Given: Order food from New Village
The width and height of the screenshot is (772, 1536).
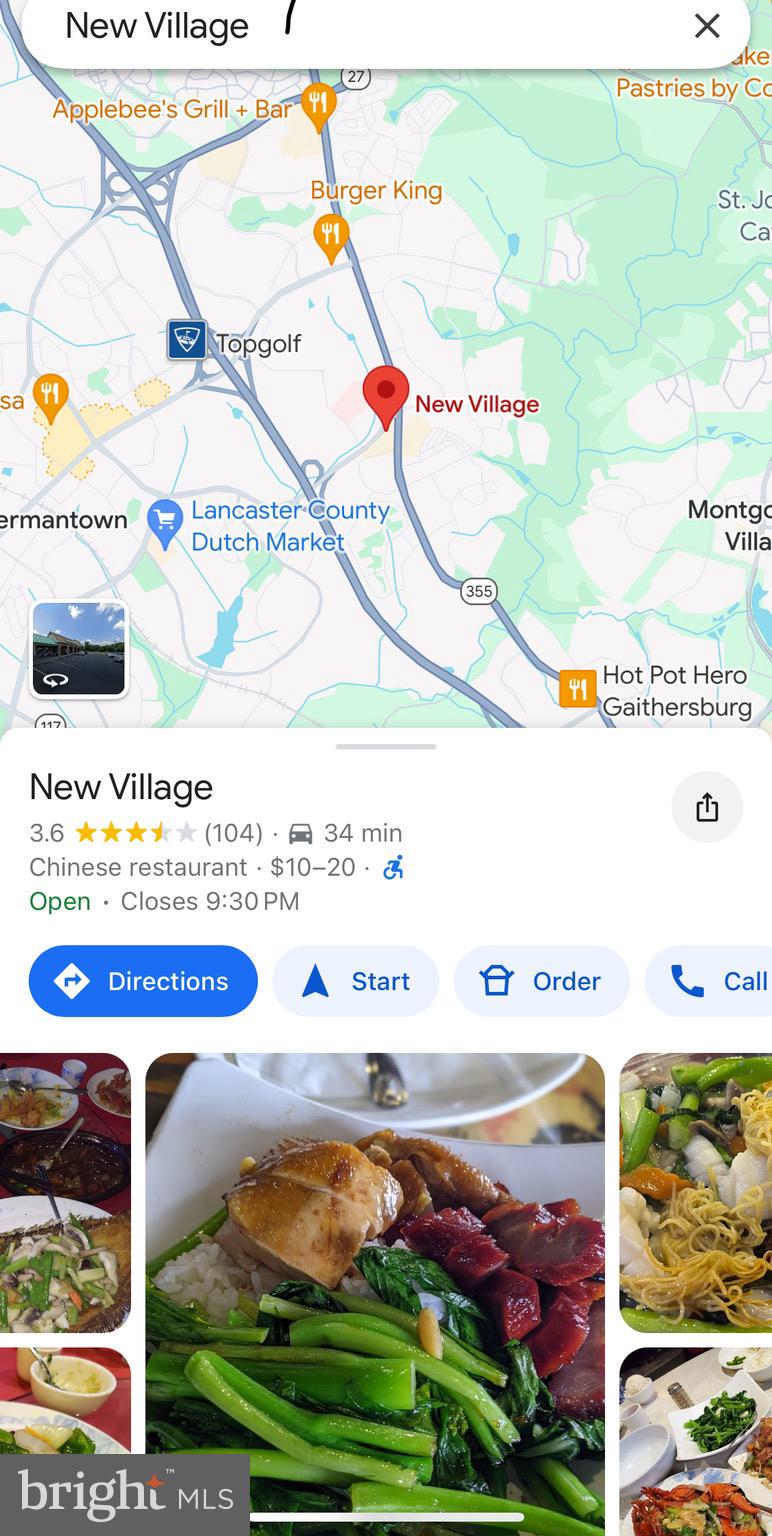Looking at the screenshot, I should pyautogui.click(x=541, y=981).
